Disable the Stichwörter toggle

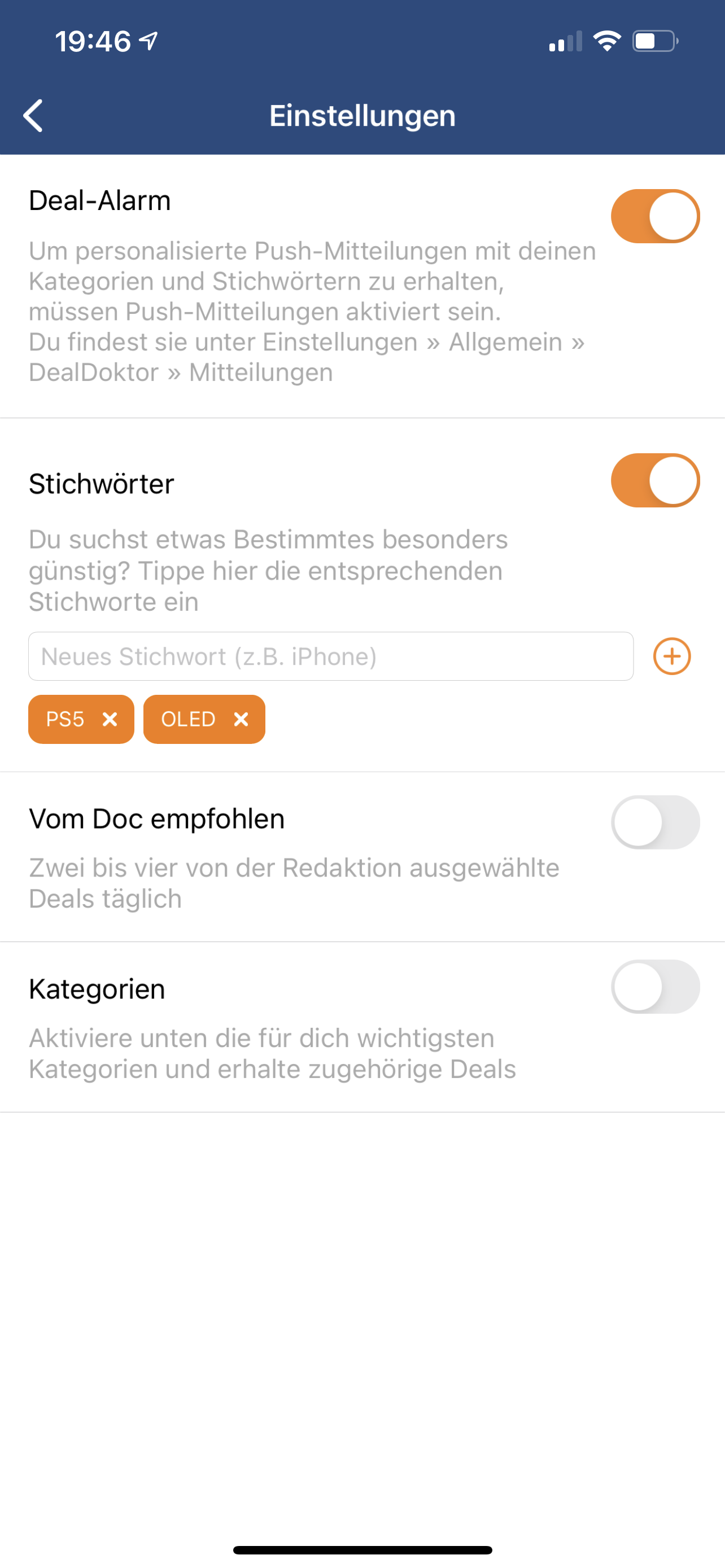(655, 480)
